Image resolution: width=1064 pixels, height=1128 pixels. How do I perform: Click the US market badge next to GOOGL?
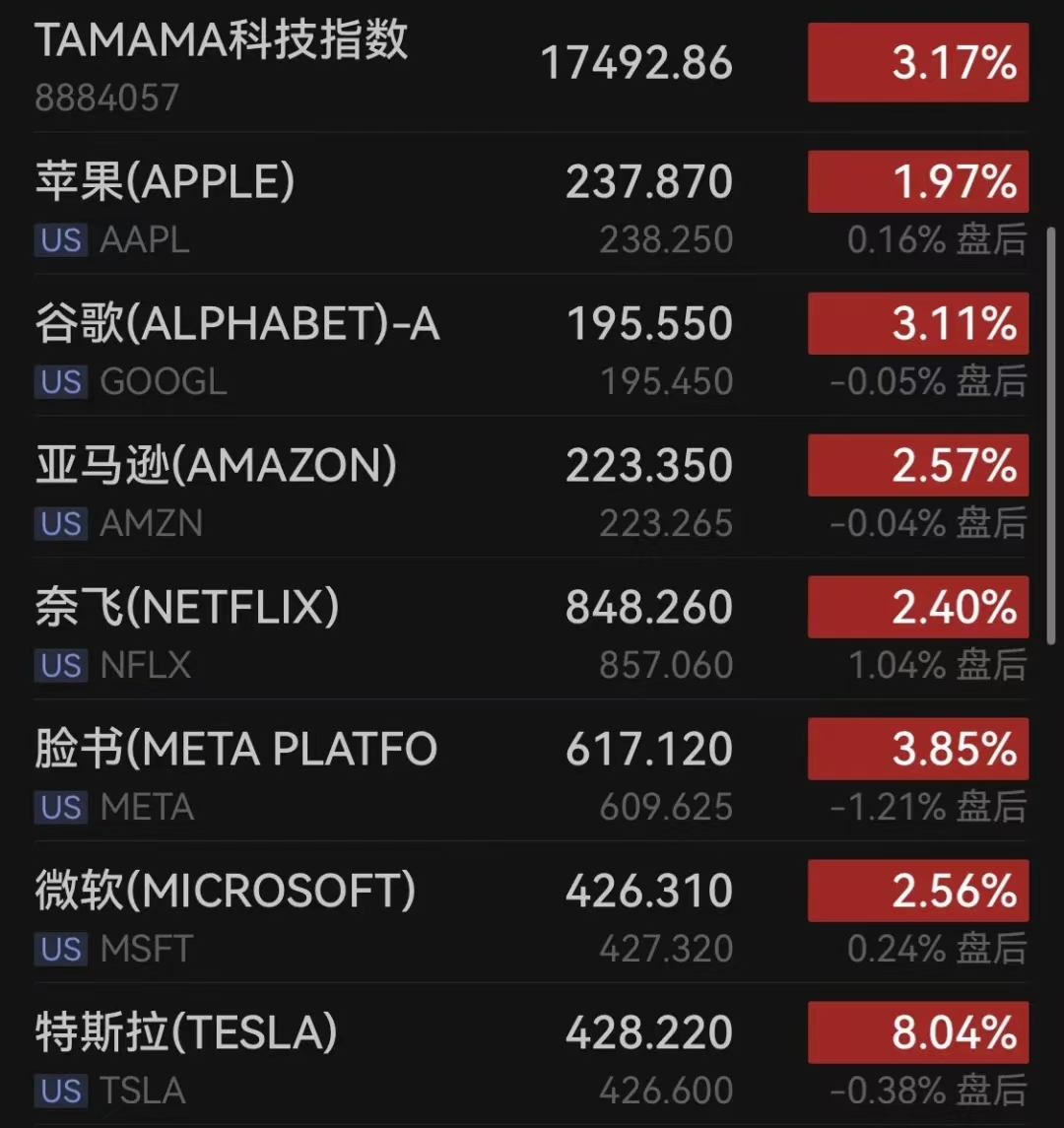(x=59, y=382)
